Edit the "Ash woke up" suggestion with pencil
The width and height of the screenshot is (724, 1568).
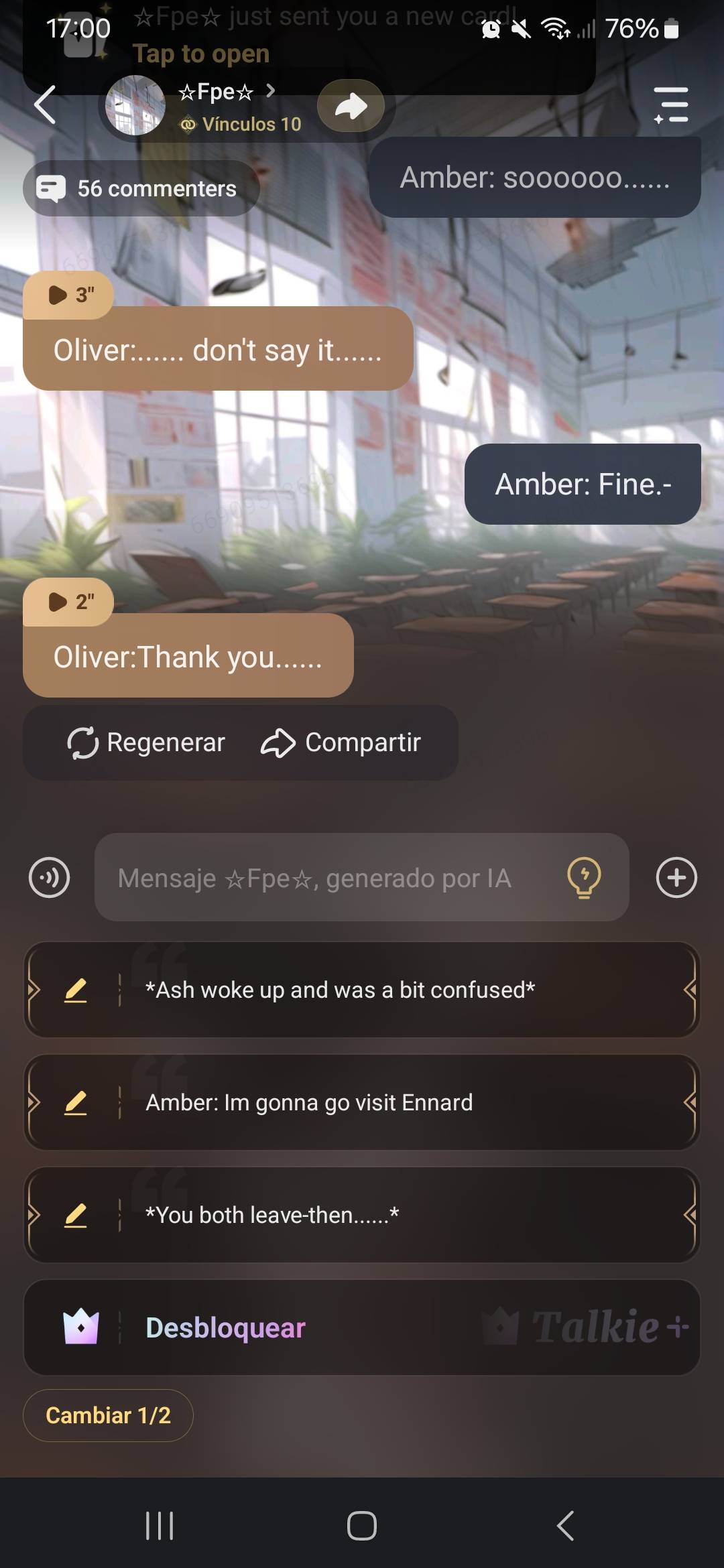click(76, 990)
